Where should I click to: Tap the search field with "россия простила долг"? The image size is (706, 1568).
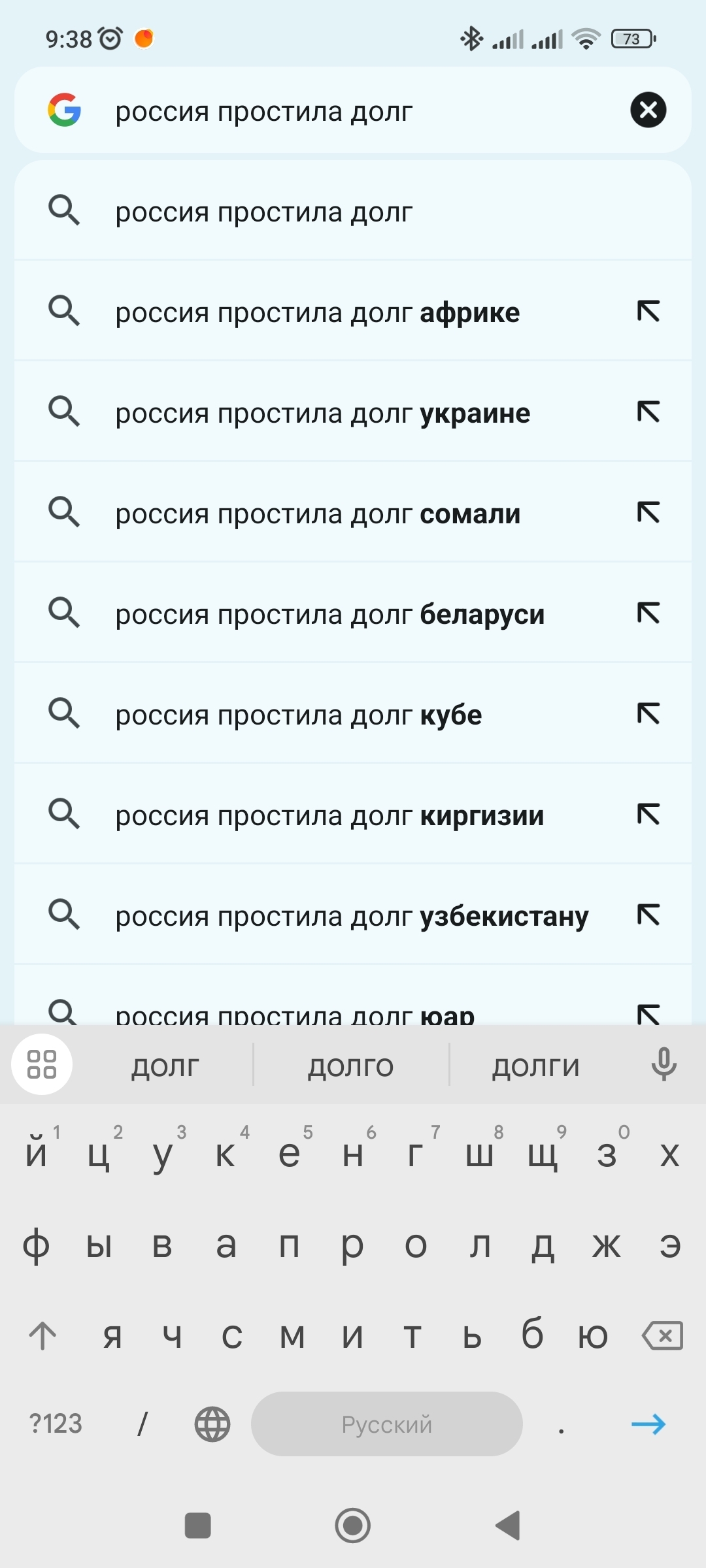point(353,110)
